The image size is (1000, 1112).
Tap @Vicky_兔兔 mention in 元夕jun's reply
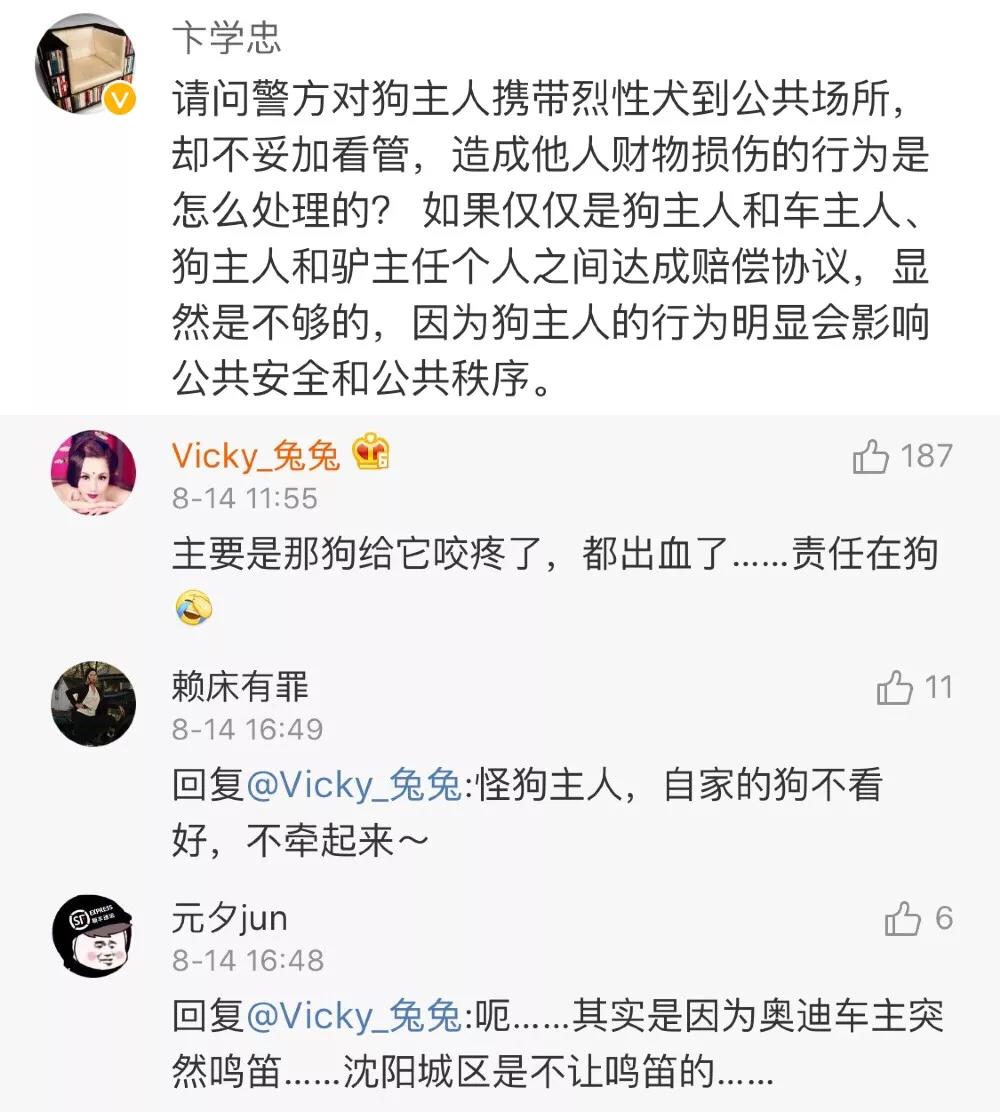tap(353, 1017)
